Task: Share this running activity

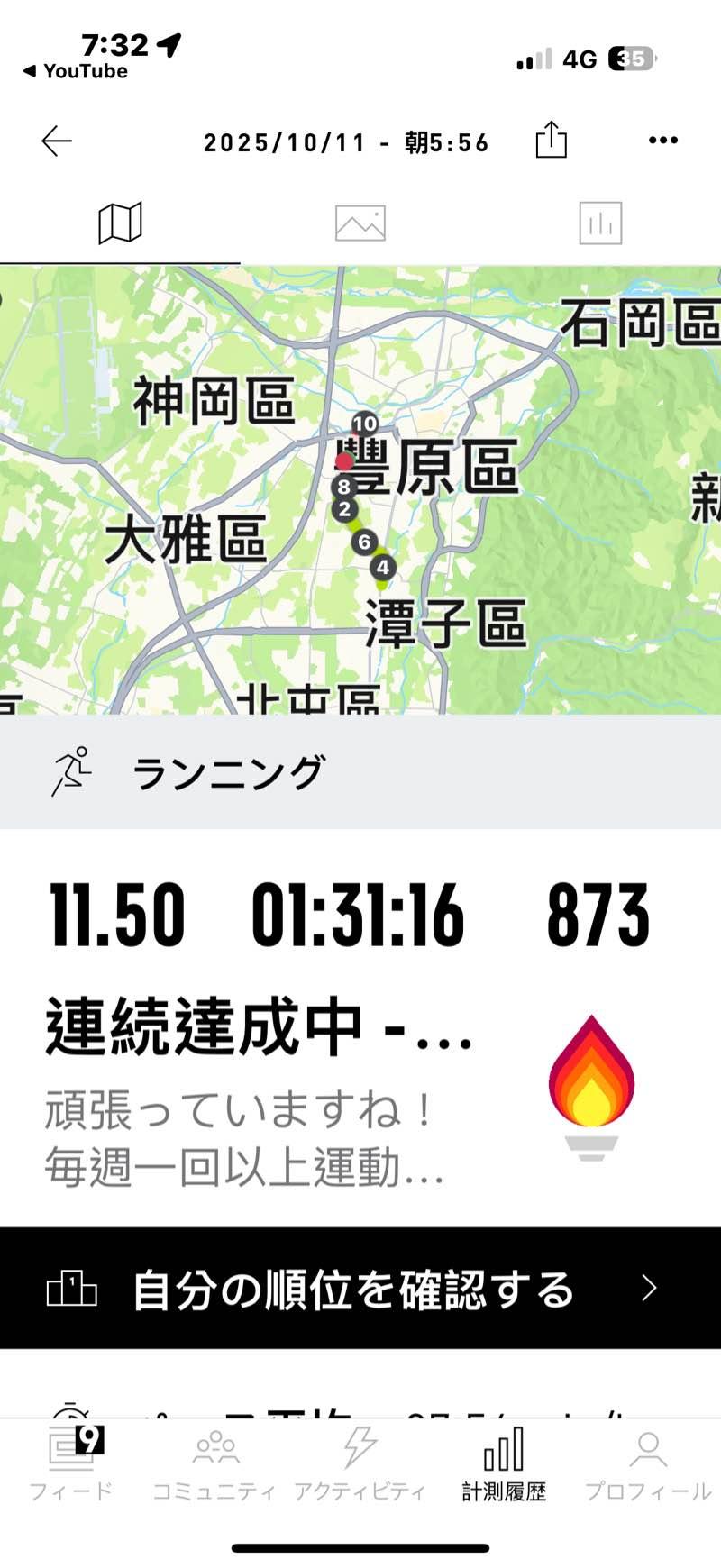Action: pos(551,141)
